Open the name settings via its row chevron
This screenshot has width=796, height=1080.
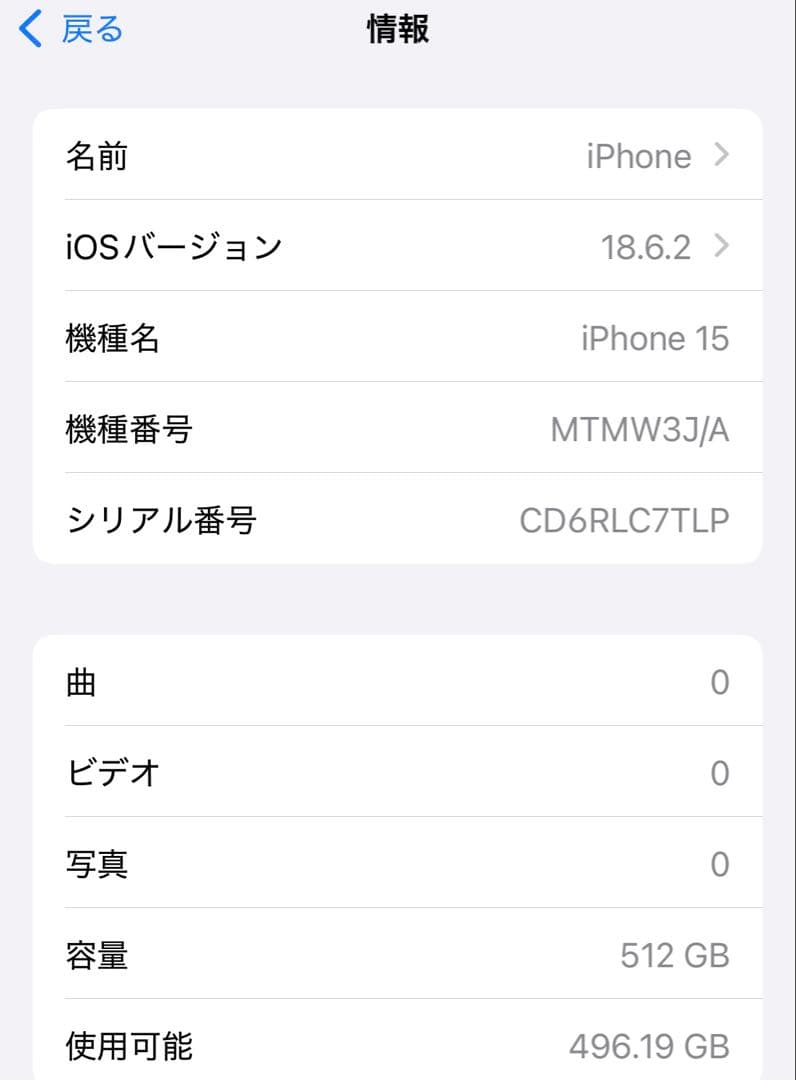pyautogui.click(x=722, y=156)
